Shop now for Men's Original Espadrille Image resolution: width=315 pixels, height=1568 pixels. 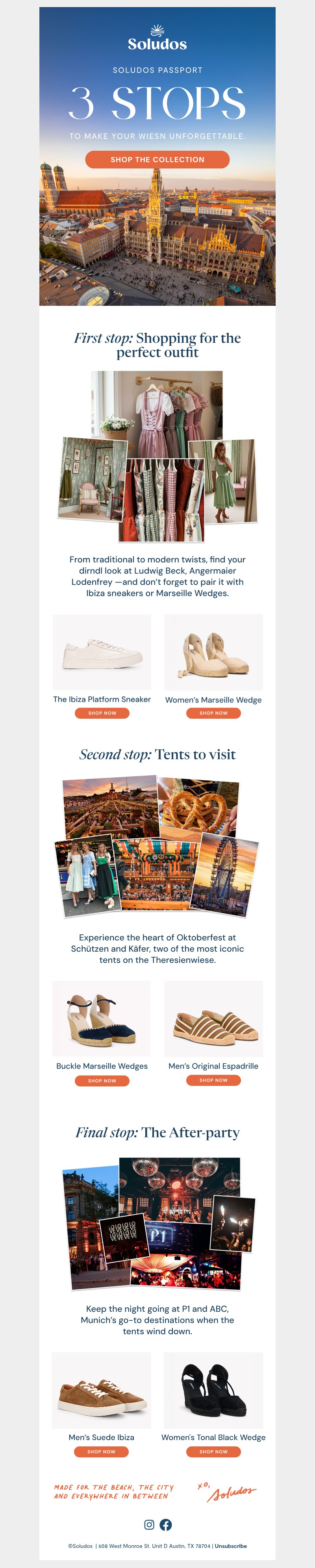213,1080
